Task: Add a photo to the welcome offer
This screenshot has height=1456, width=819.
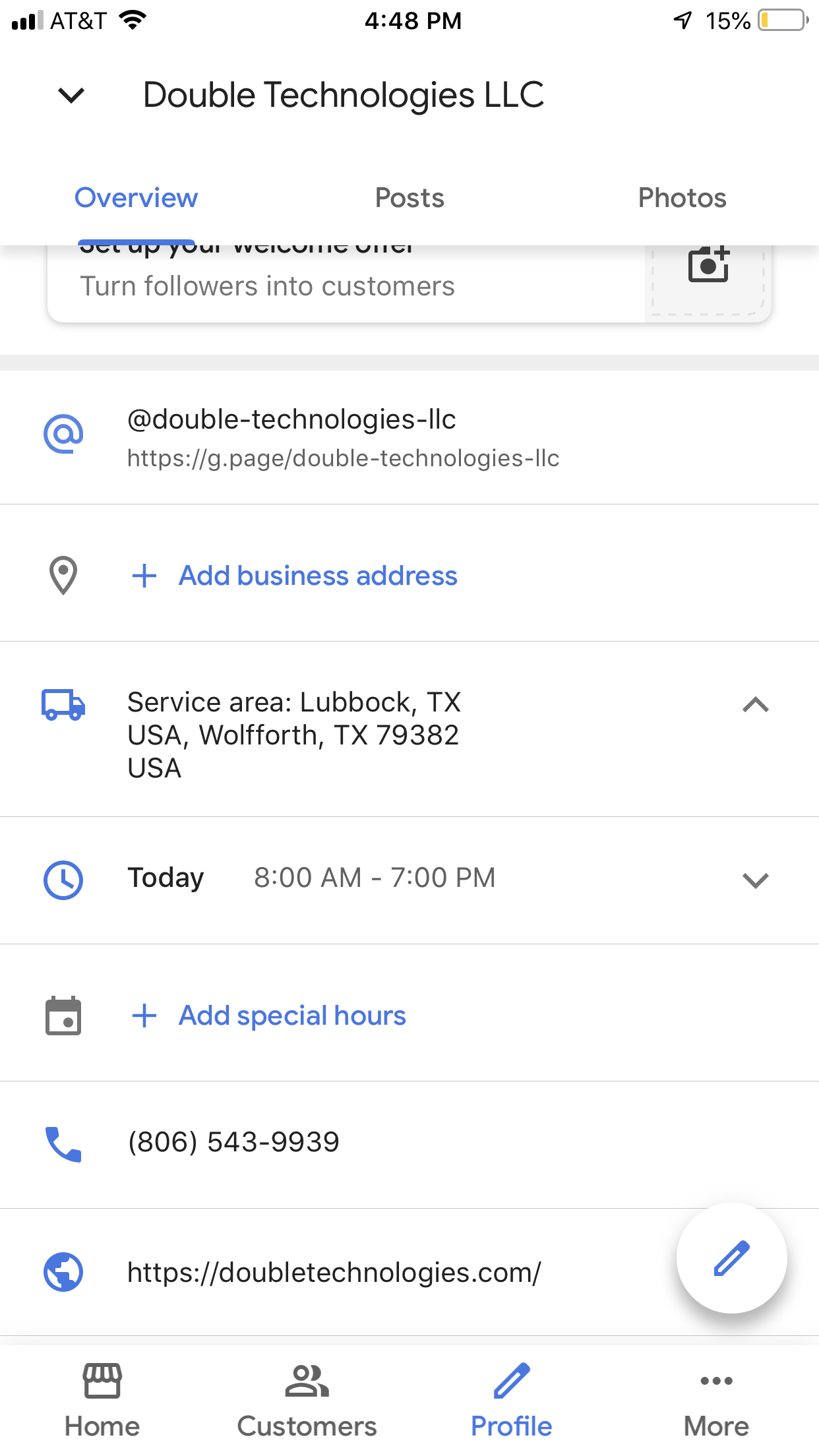Action: 708,265
